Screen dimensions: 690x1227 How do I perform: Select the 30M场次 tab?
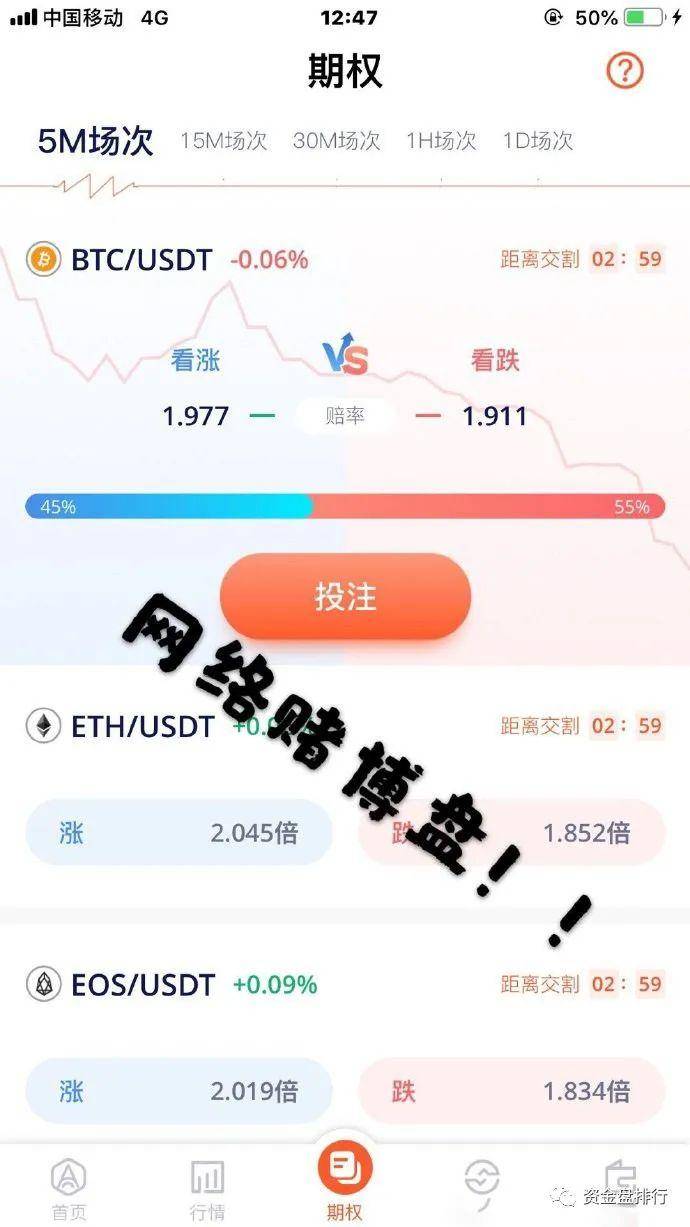coord(336,141)
